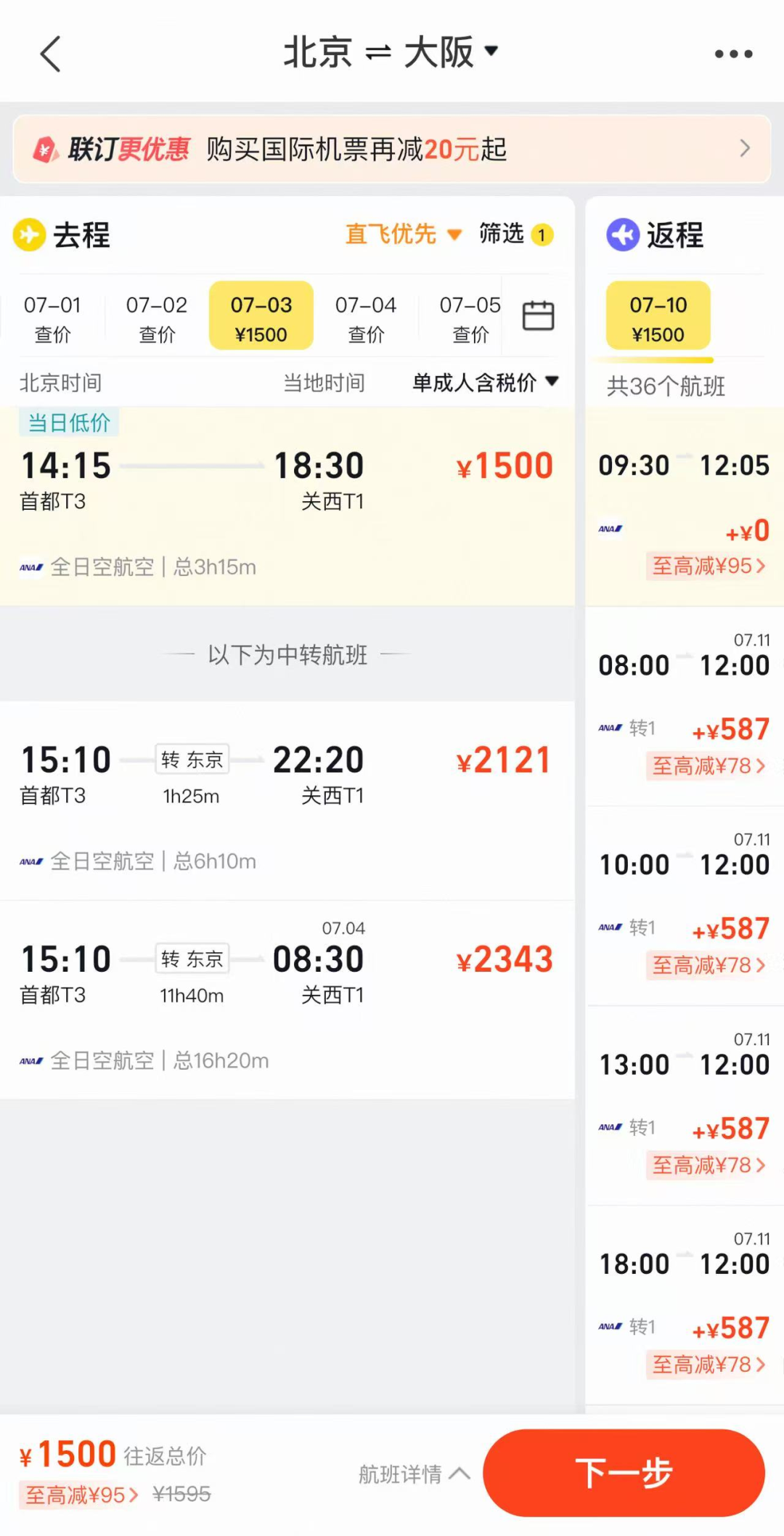Choose the 15:10 overnight transfer flight at ¥2343
The image size is (784, 1536).
coord(287,1000)
